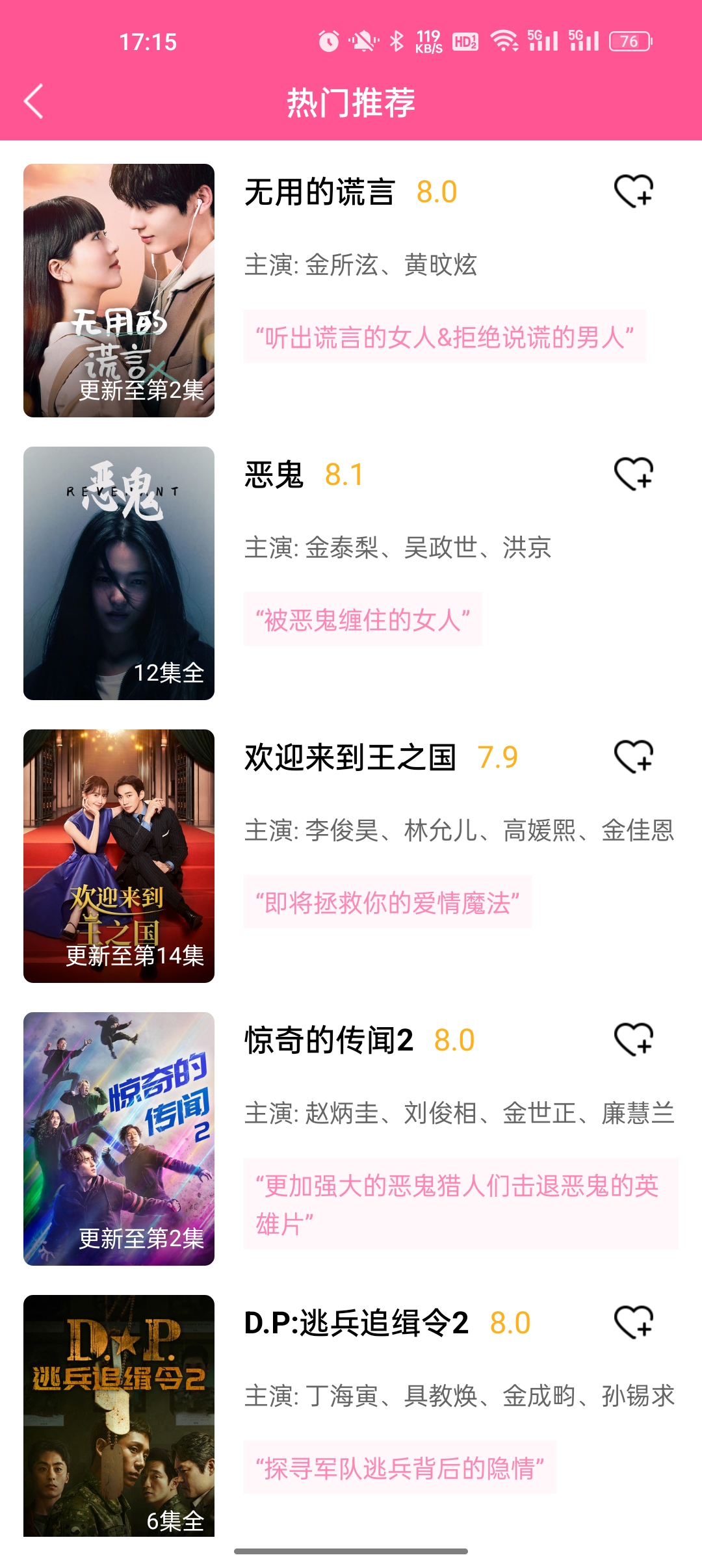Open the 无用的谎言 poster
This screenshot has width=702, height=1568.
[119, 291]
